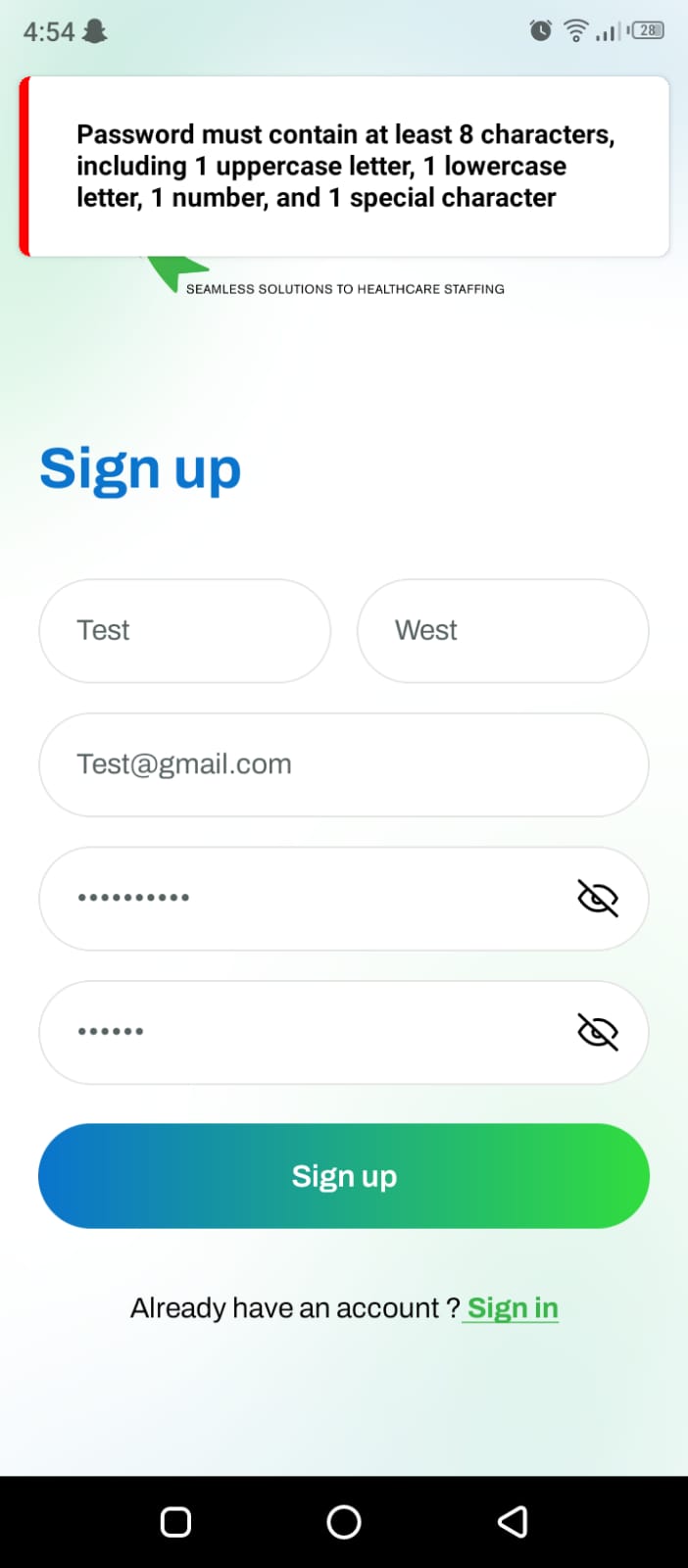Image resolution: width=688 pixels, height=1568 pixels.
Task: Open recent apps from the navigation bar
Action: 175,1522
